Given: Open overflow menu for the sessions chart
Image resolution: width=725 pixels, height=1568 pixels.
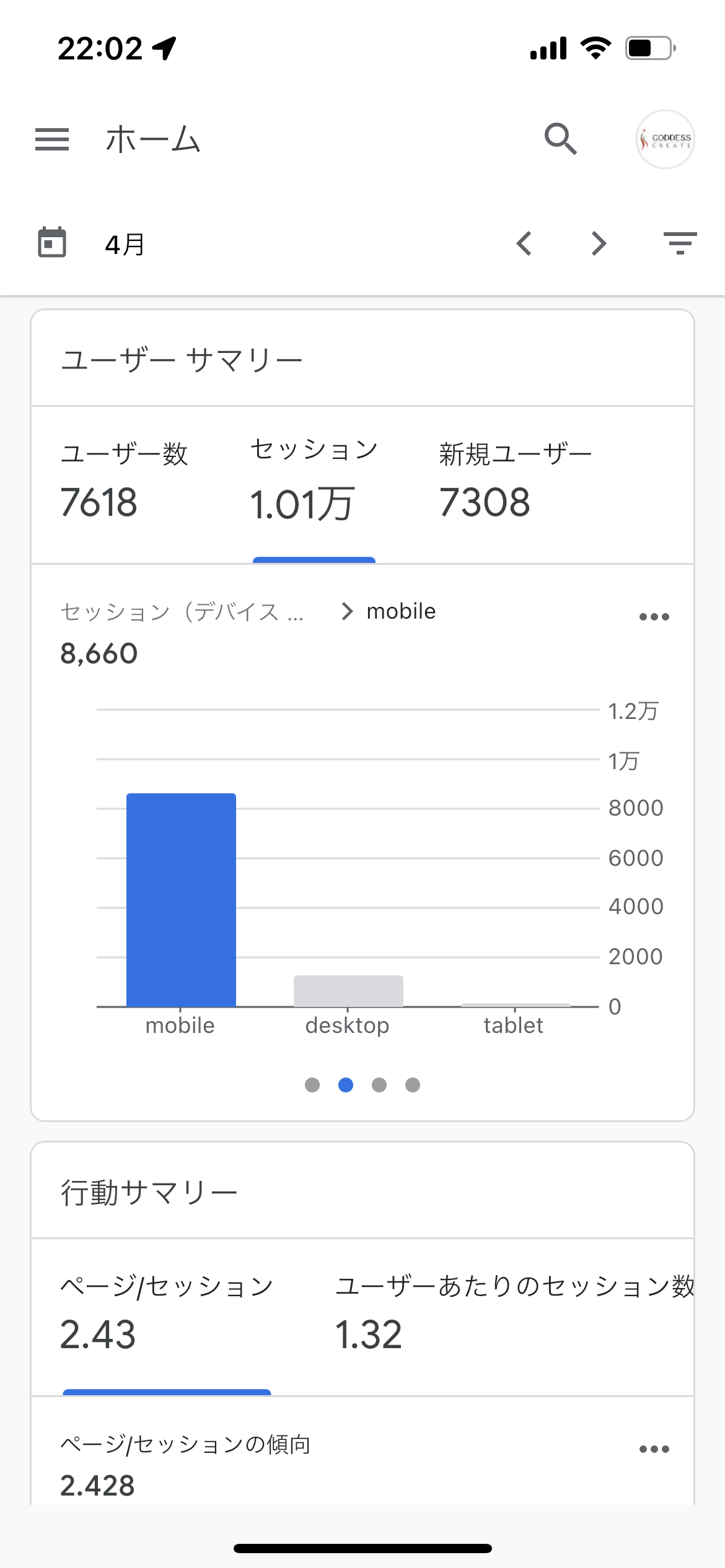Looking at the screenshot, I should point(654,617).
